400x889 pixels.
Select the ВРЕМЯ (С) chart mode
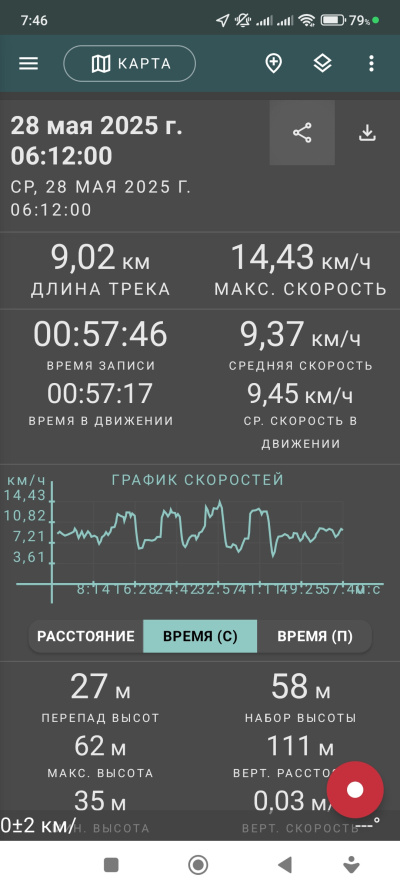click(x=200, y=636)
